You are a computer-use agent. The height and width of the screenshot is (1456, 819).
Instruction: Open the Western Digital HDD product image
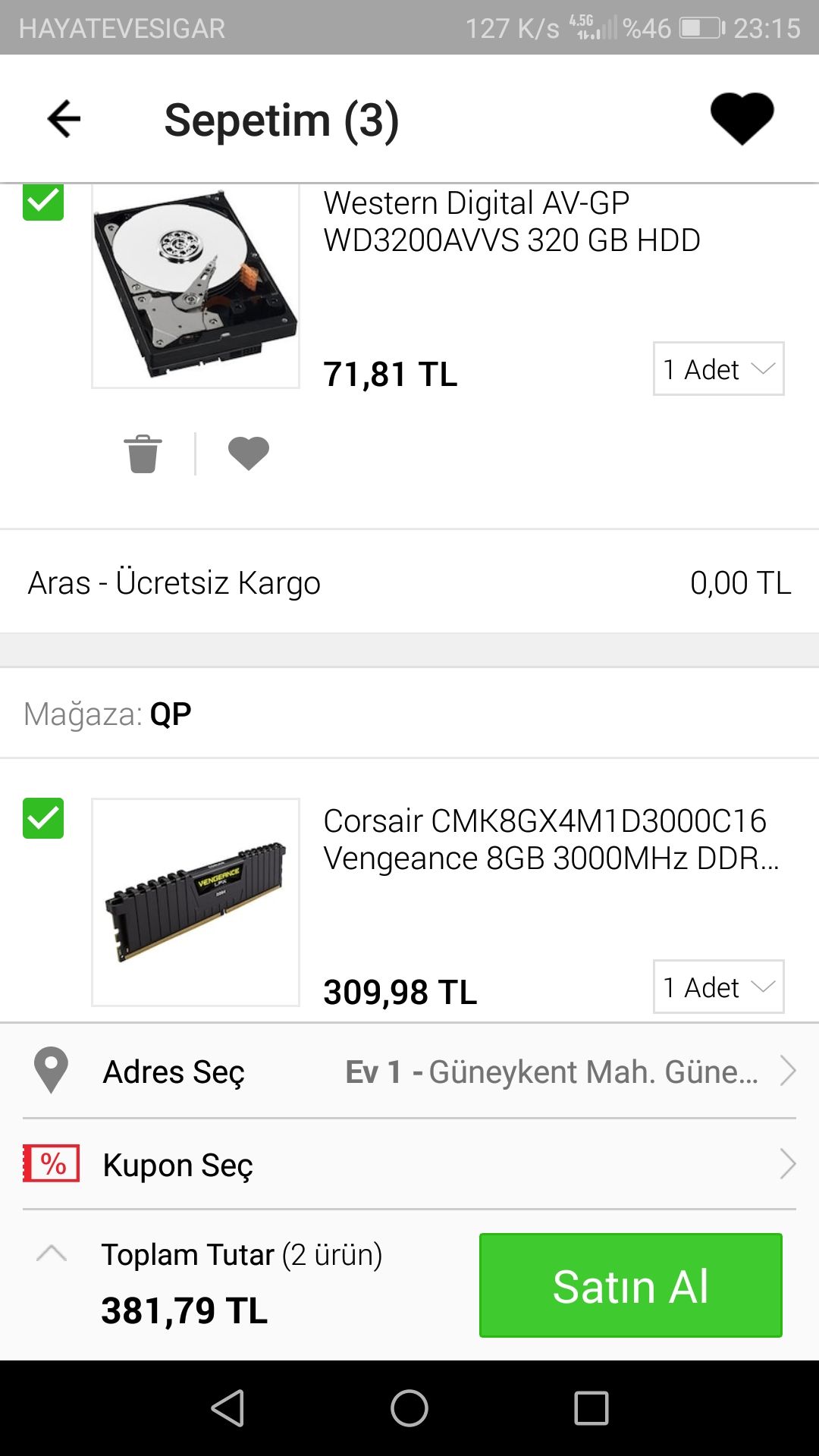196,286
